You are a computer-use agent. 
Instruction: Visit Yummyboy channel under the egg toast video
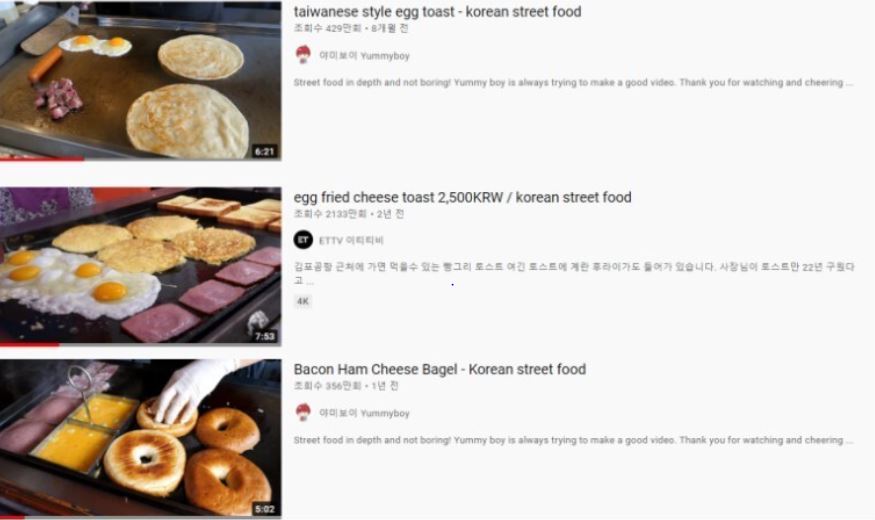click(x=364, y=56)
